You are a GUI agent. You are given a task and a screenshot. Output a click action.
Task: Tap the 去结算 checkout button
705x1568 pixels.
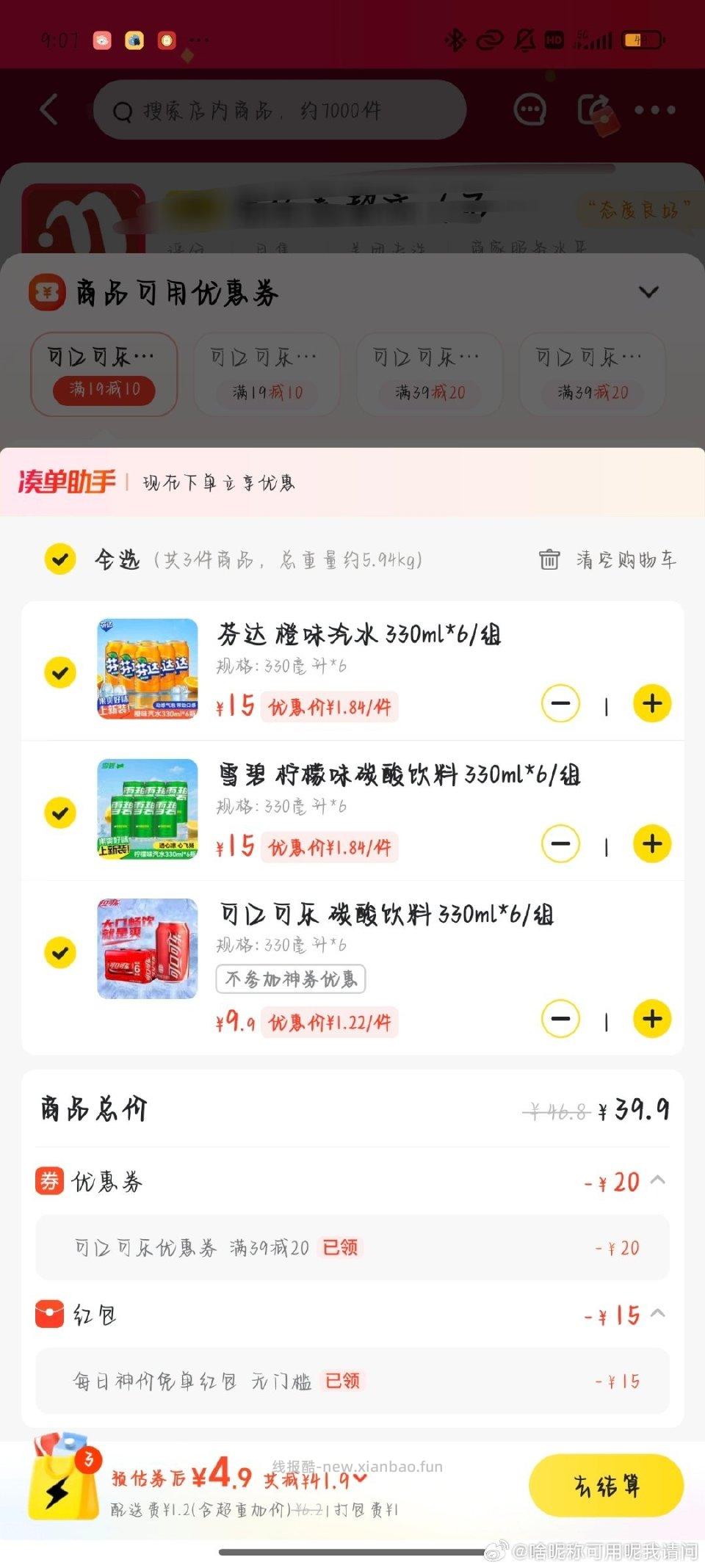pos(607,1484)
